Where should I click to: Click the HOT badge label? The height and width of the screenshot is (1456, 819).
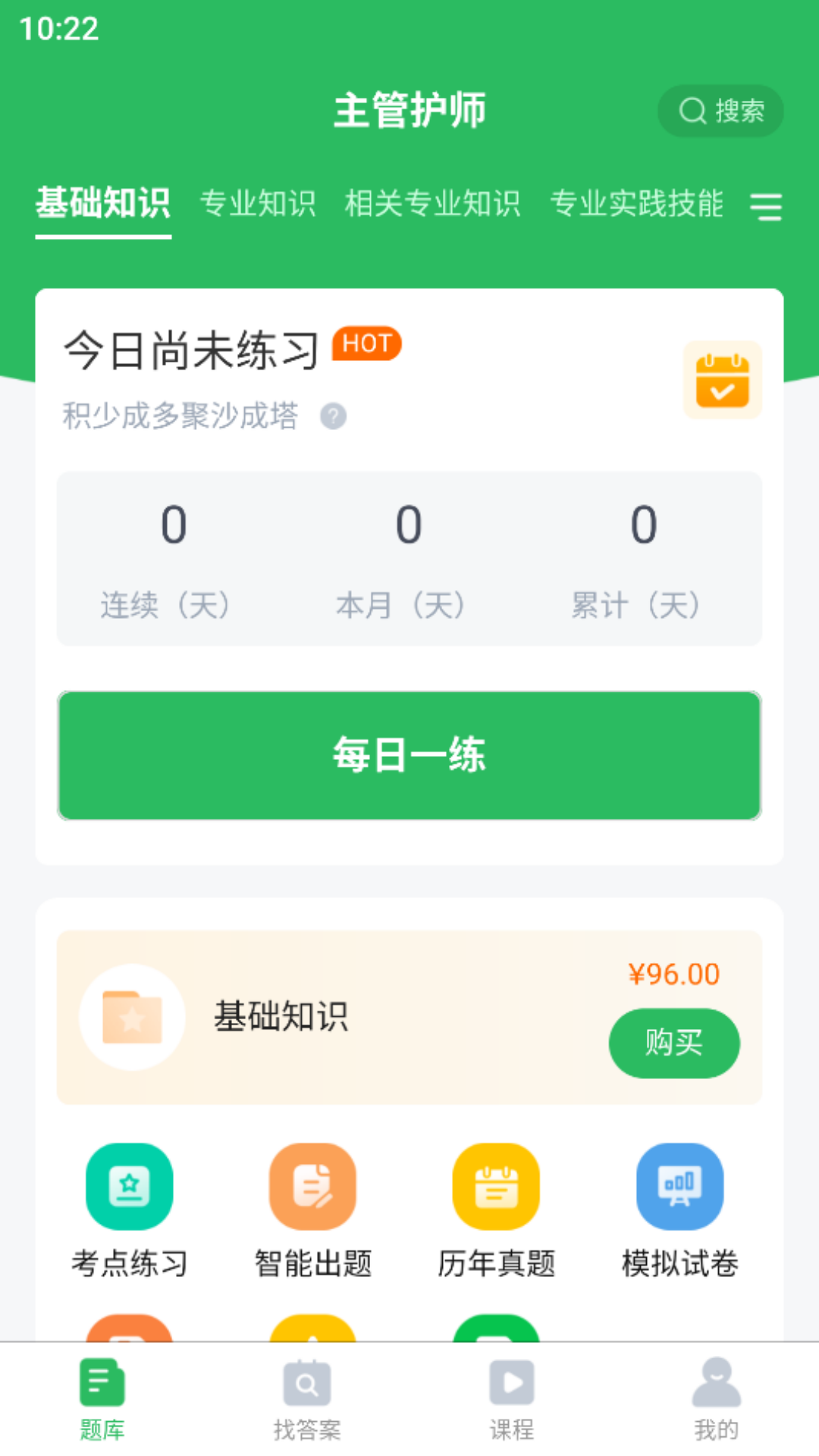[366, 344]
